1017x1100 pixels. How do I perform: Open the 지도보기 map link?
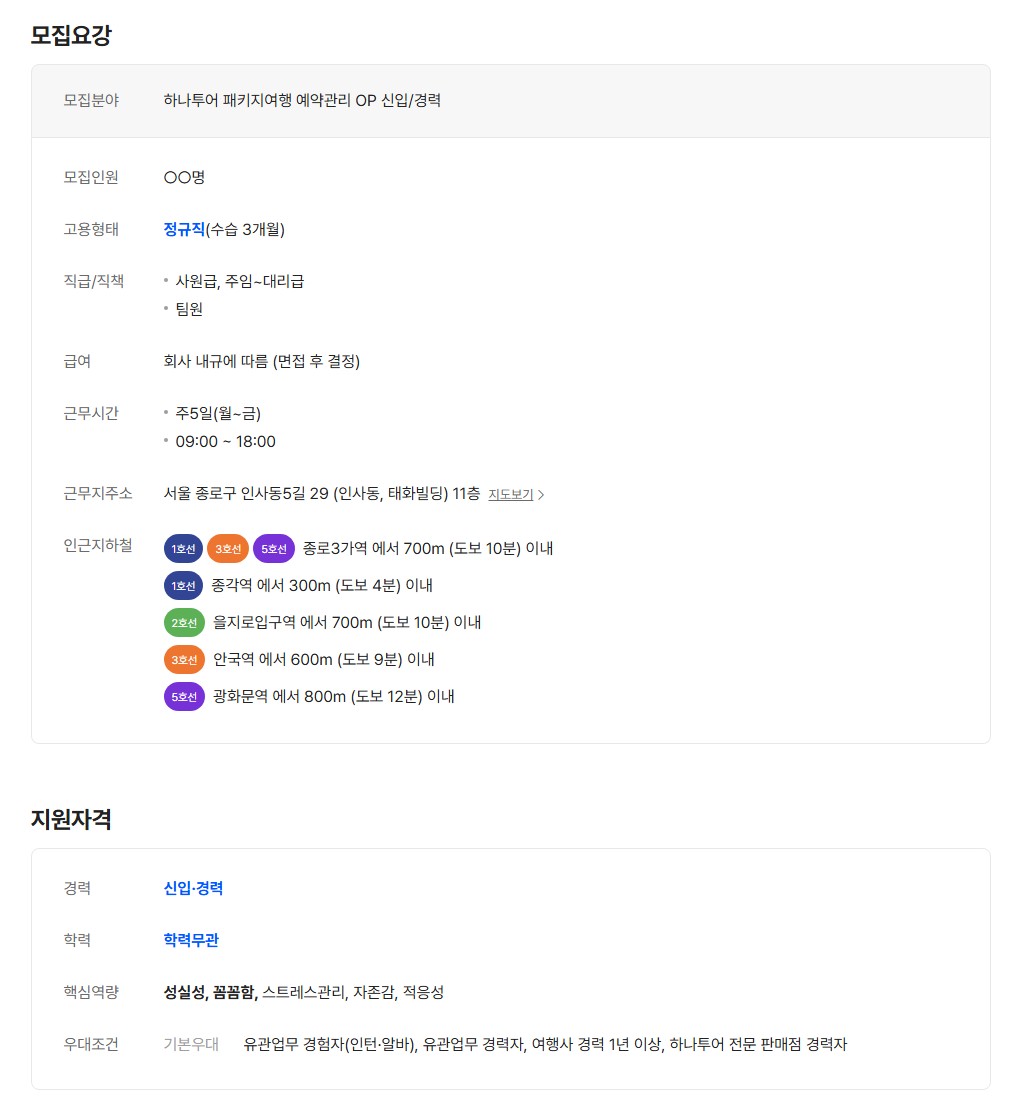coord(514,494)
